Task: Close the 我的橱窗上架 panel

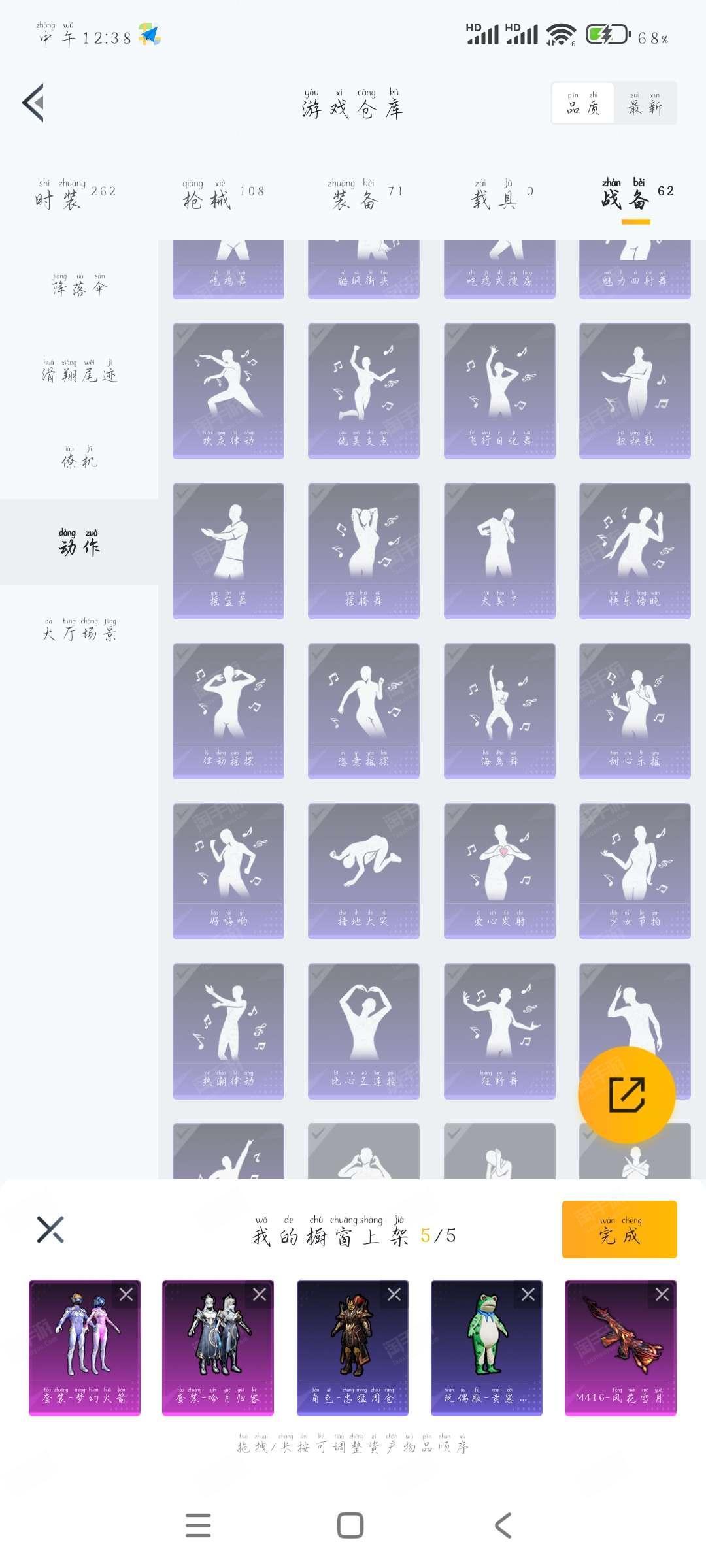Action: [x=50, y=1230]
